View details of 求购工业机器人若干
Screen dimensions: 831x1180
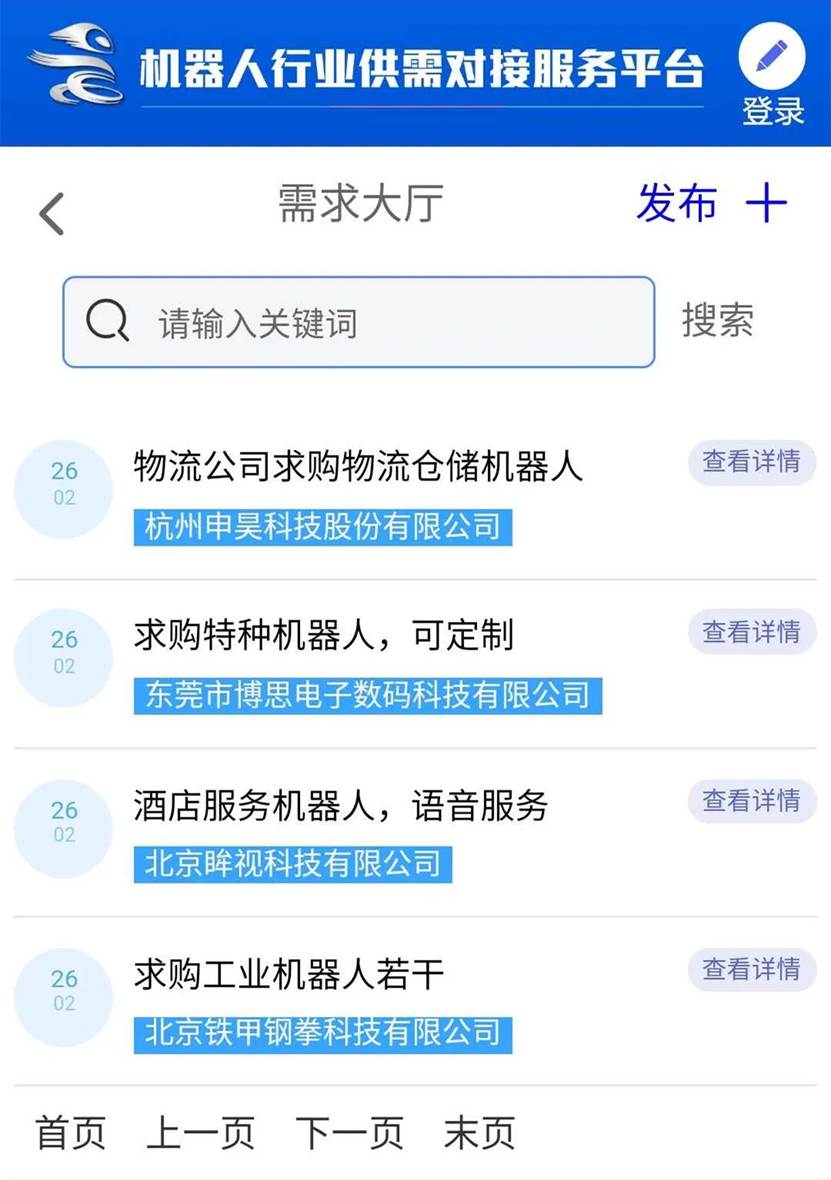751,969
